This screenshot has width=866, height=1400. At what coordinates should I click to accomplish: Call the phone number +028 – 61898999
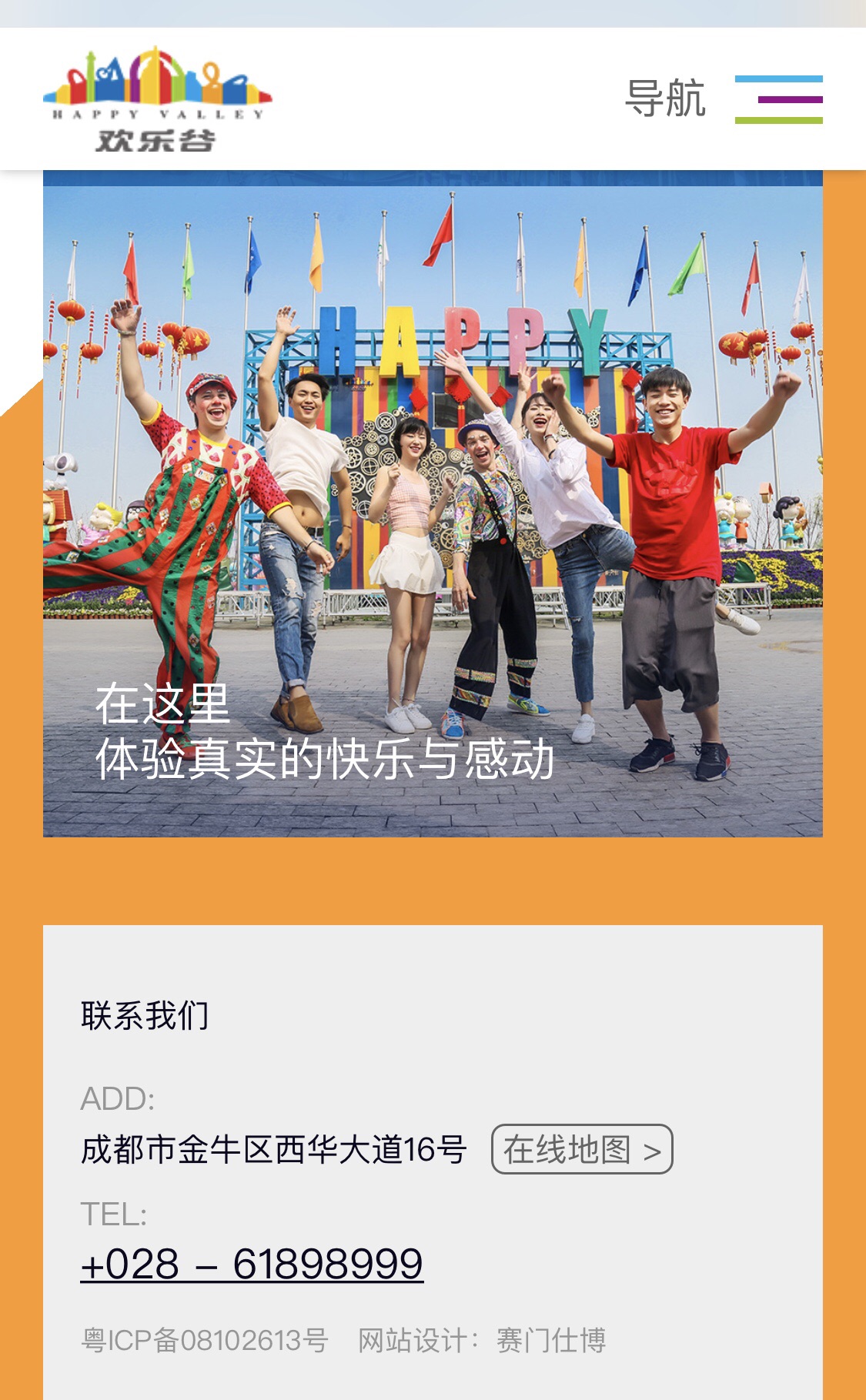click(x=252, y=1265)
